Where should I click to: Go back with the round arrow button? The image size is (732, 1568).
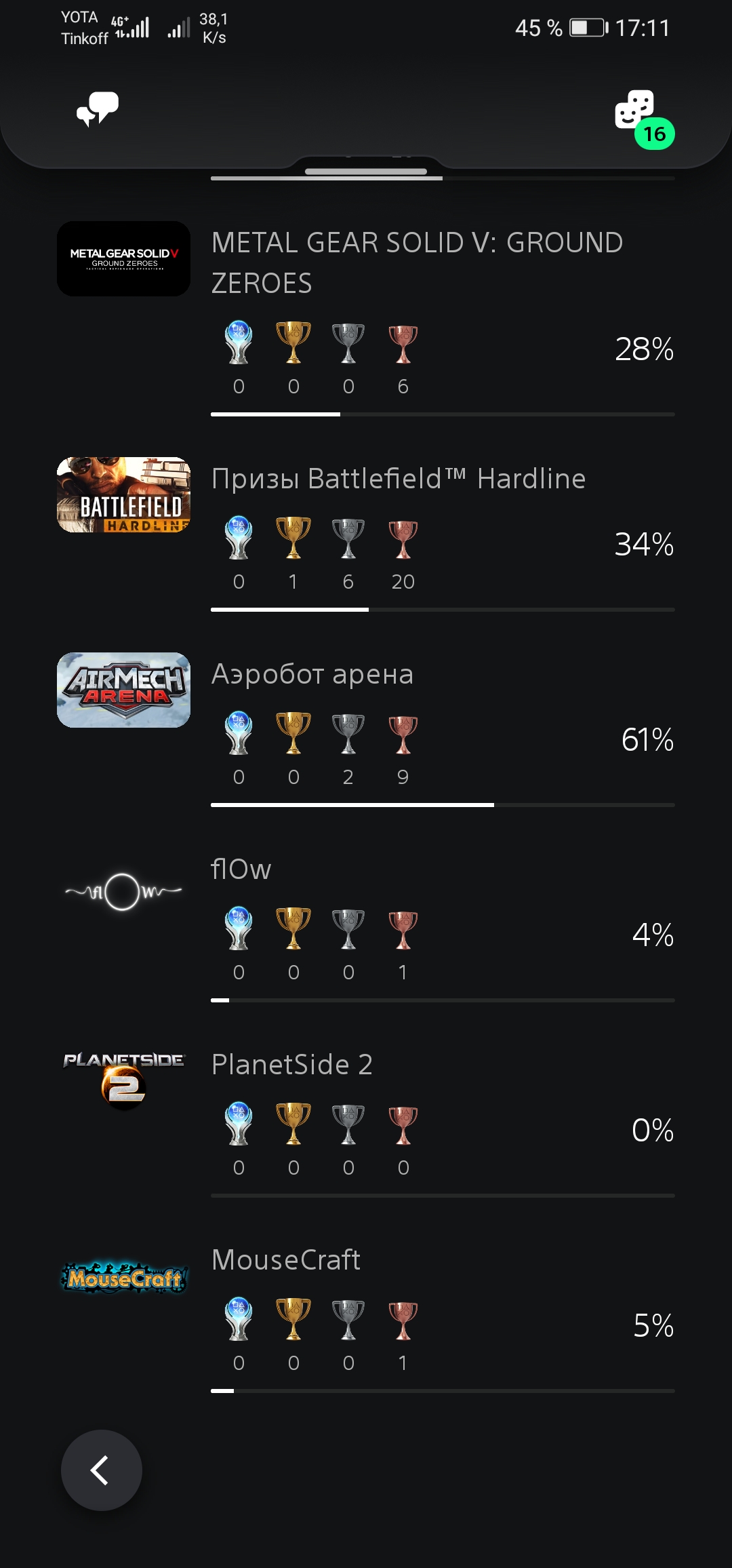coord(102,1470)
